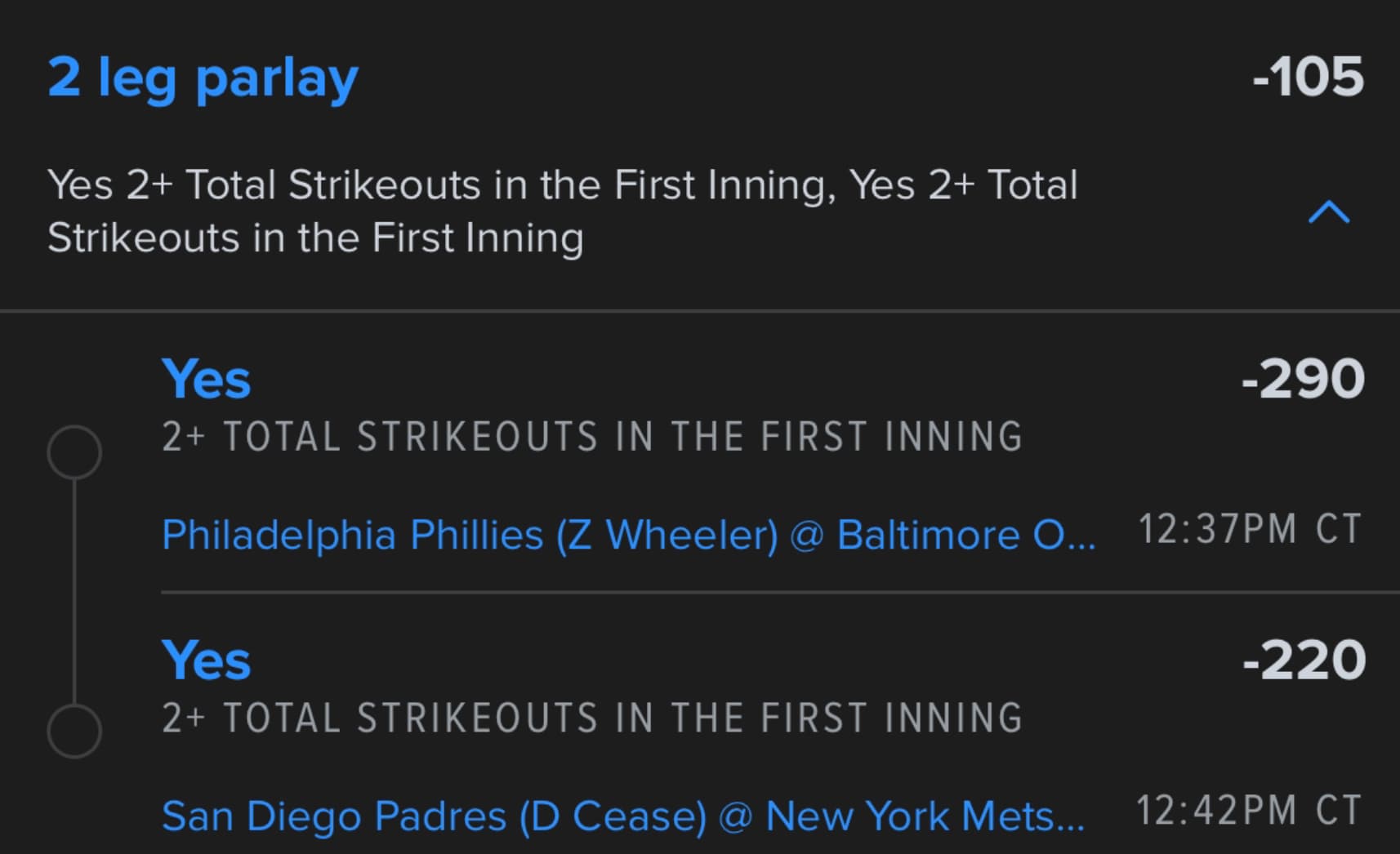The width and height of the screenshot is (1400, 854).
Task: Open Philadelphia Phillies @ Baltimore game link
Action: pyautogui.click(x=627, y=536)
